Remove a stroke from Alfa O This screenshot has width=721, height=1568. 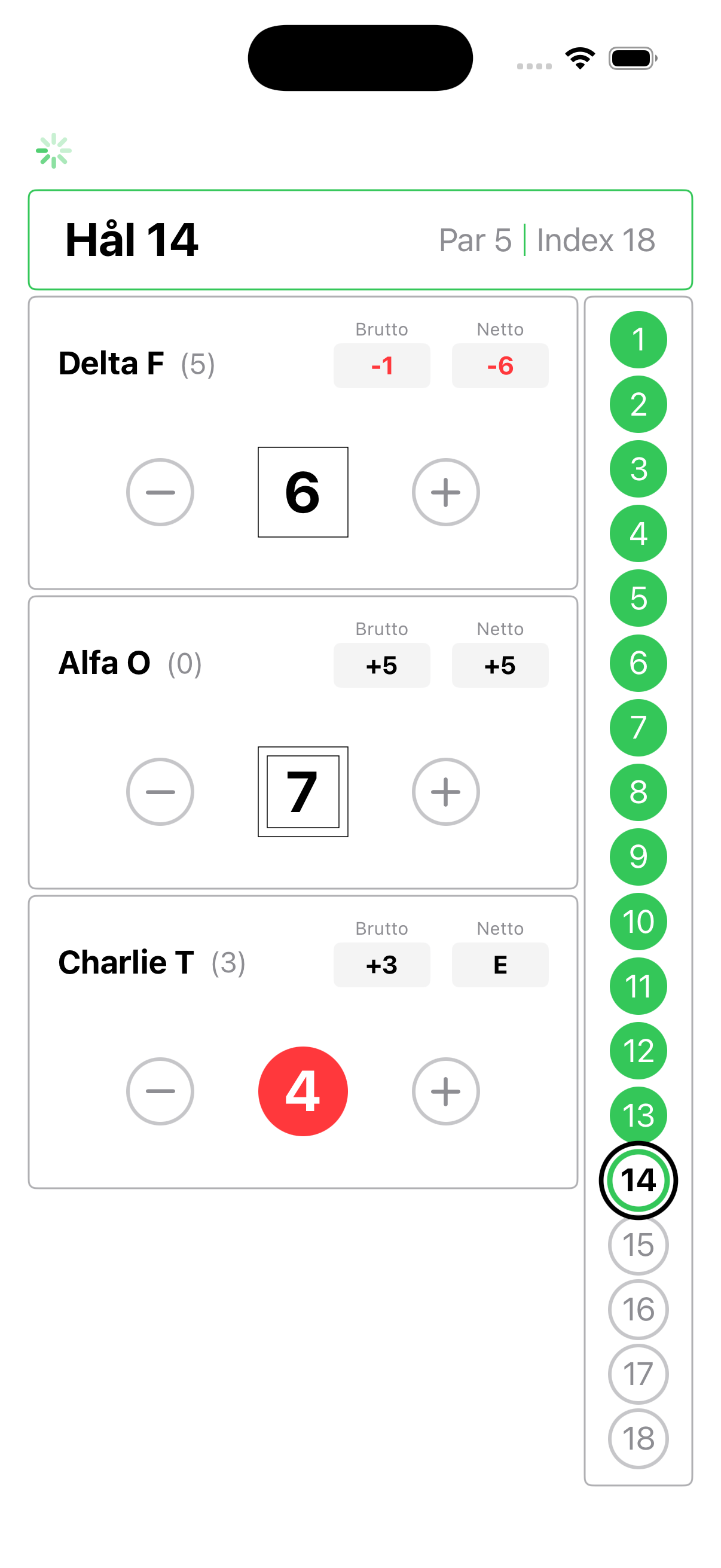(160, 791)
